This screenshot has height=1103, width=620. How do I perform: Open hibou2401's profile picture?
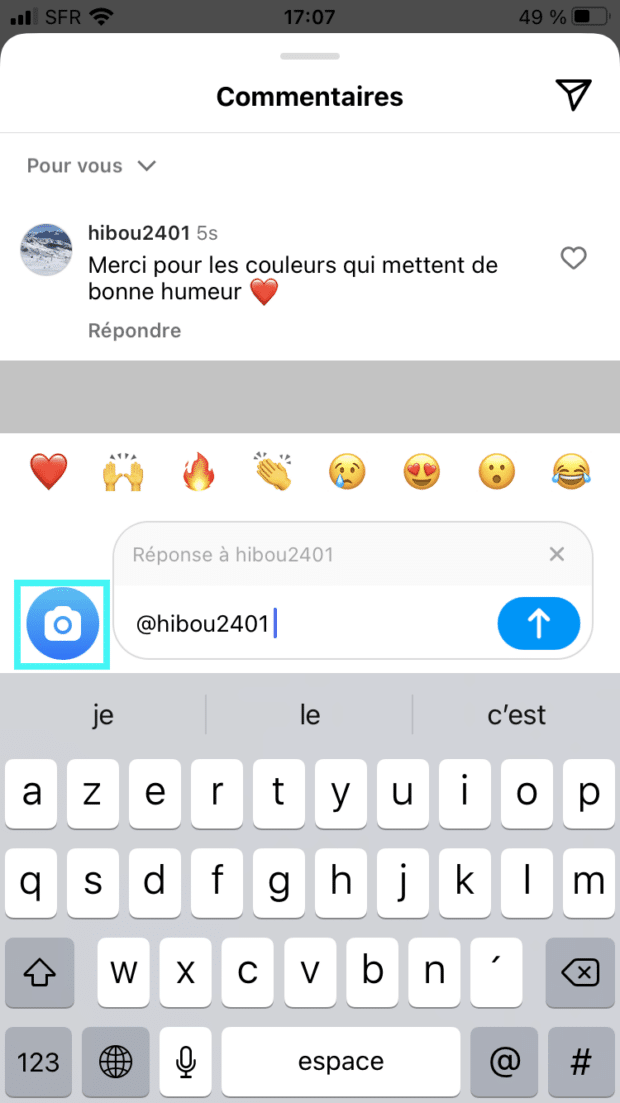pos(46,250)
